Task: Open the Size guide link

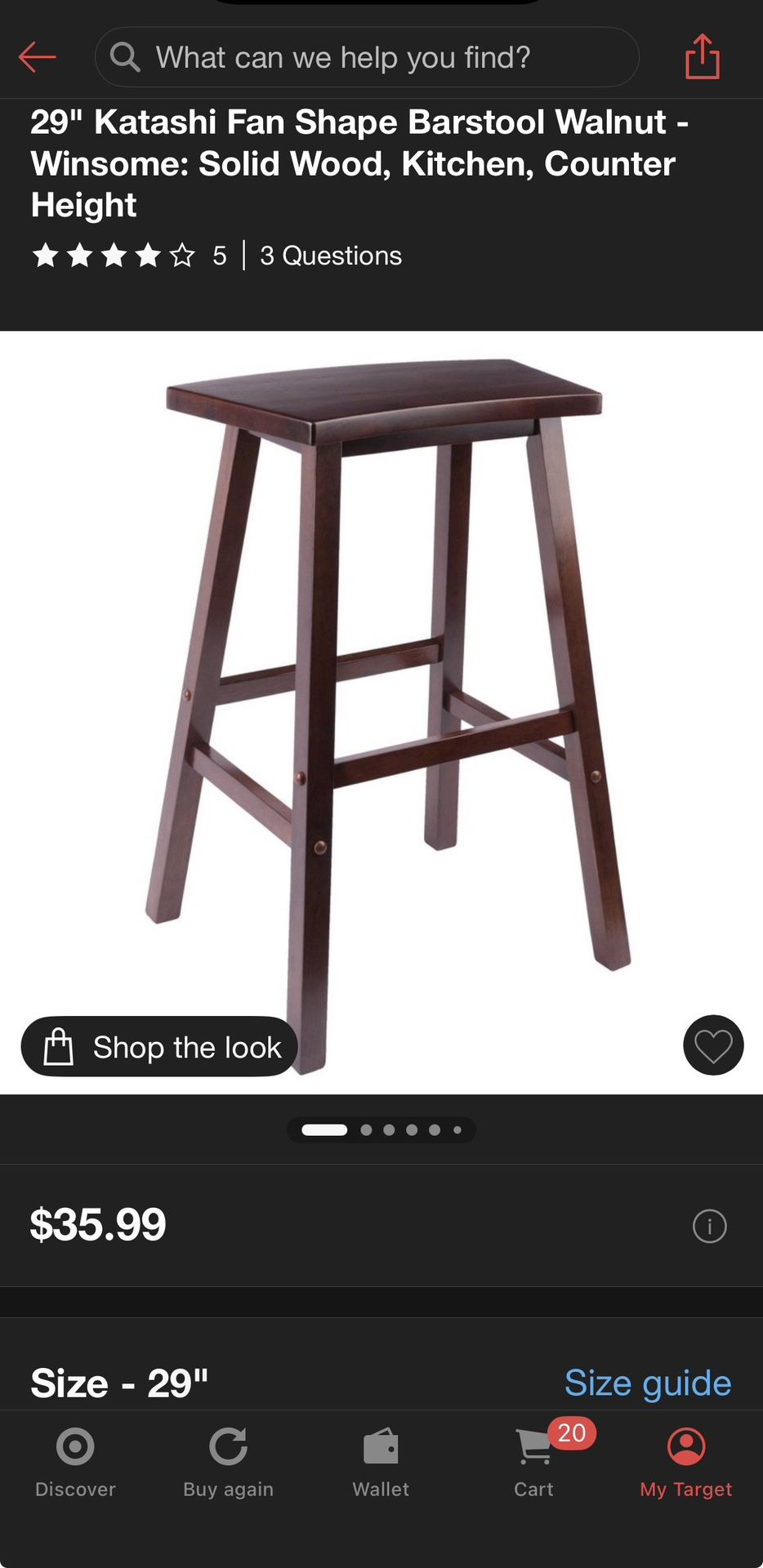Action: point(648,1382)
